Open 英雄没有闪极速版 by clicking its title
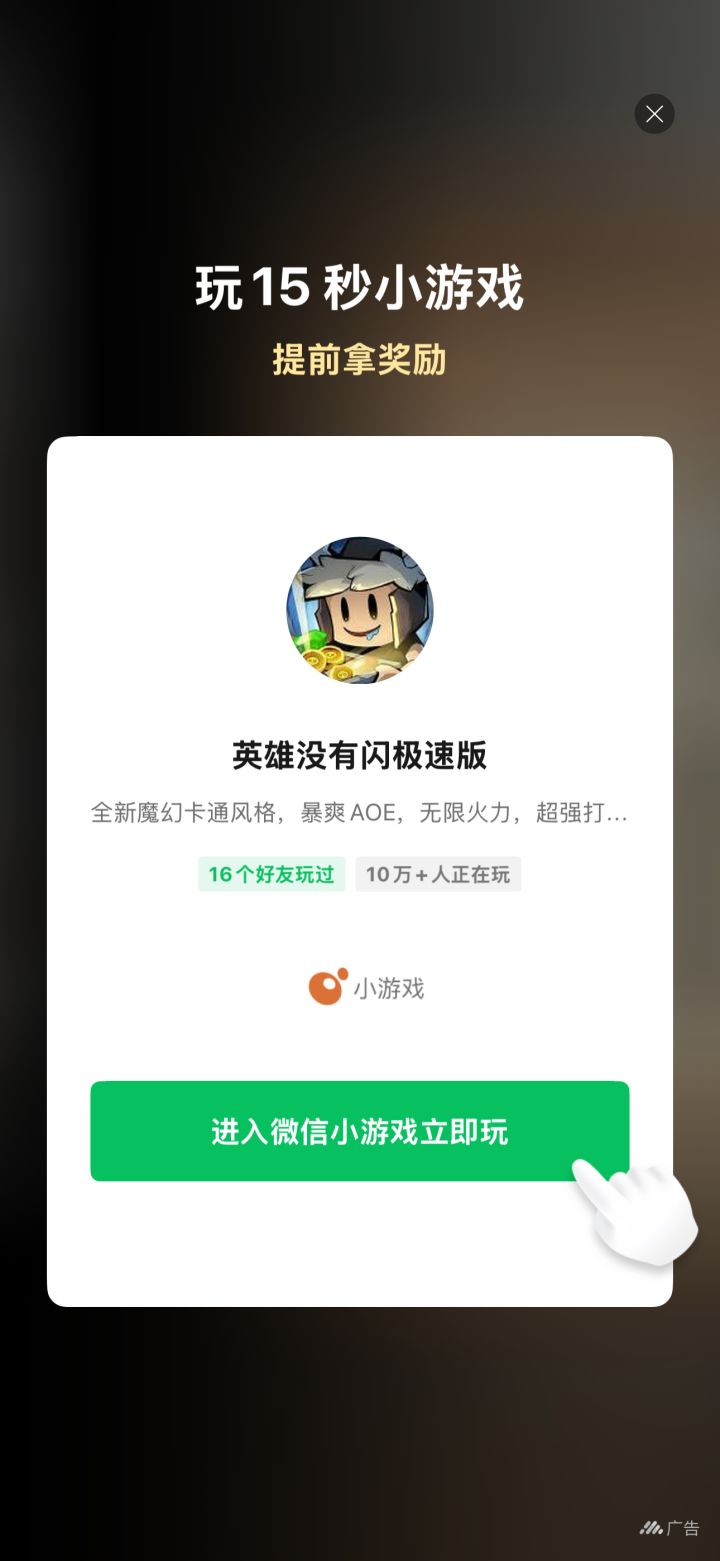 [x=360, y=757]
